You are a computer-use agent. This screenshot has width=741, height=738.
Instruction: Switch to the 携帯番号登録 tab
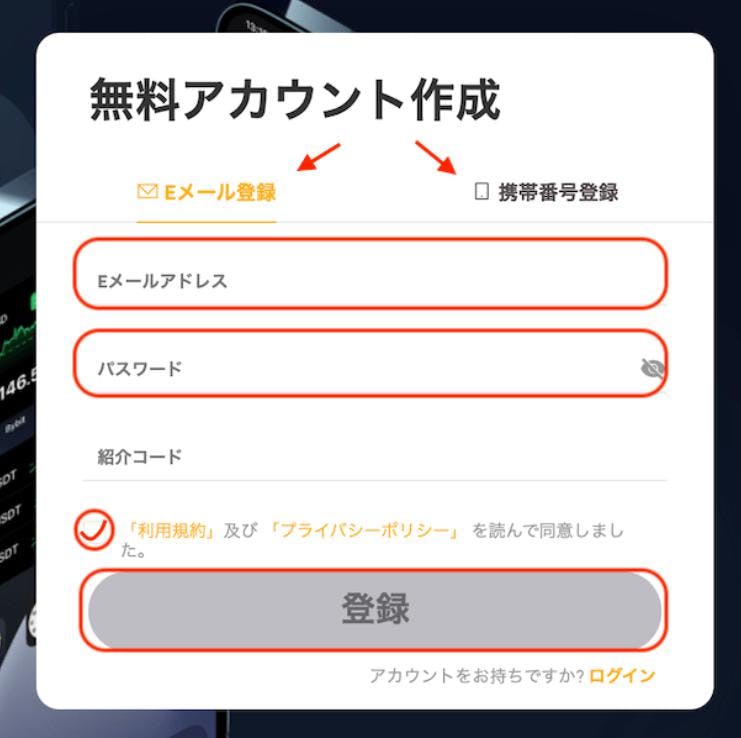click(x=546, y=192)
